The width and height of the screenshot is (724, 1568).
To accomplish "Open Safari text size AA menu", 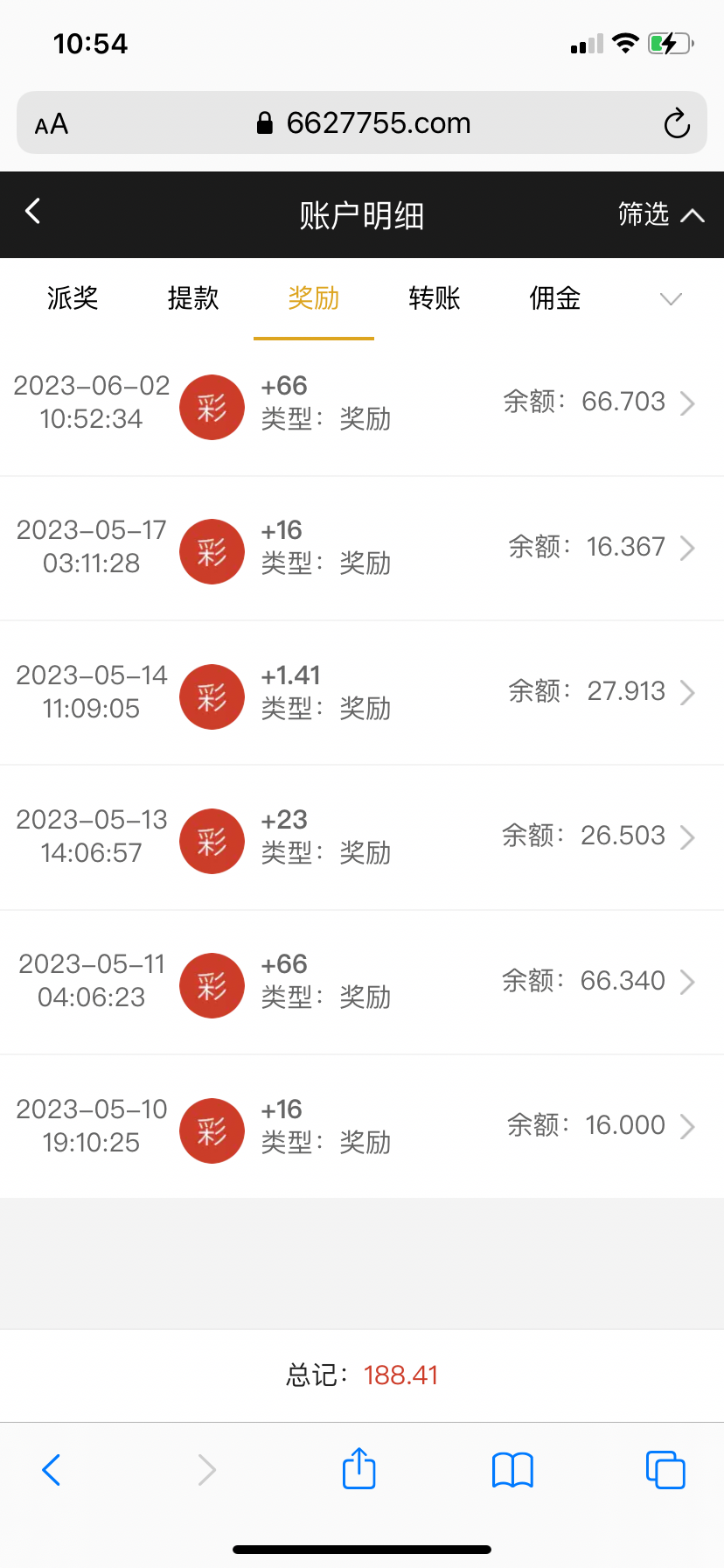I will tap(52, 124).
